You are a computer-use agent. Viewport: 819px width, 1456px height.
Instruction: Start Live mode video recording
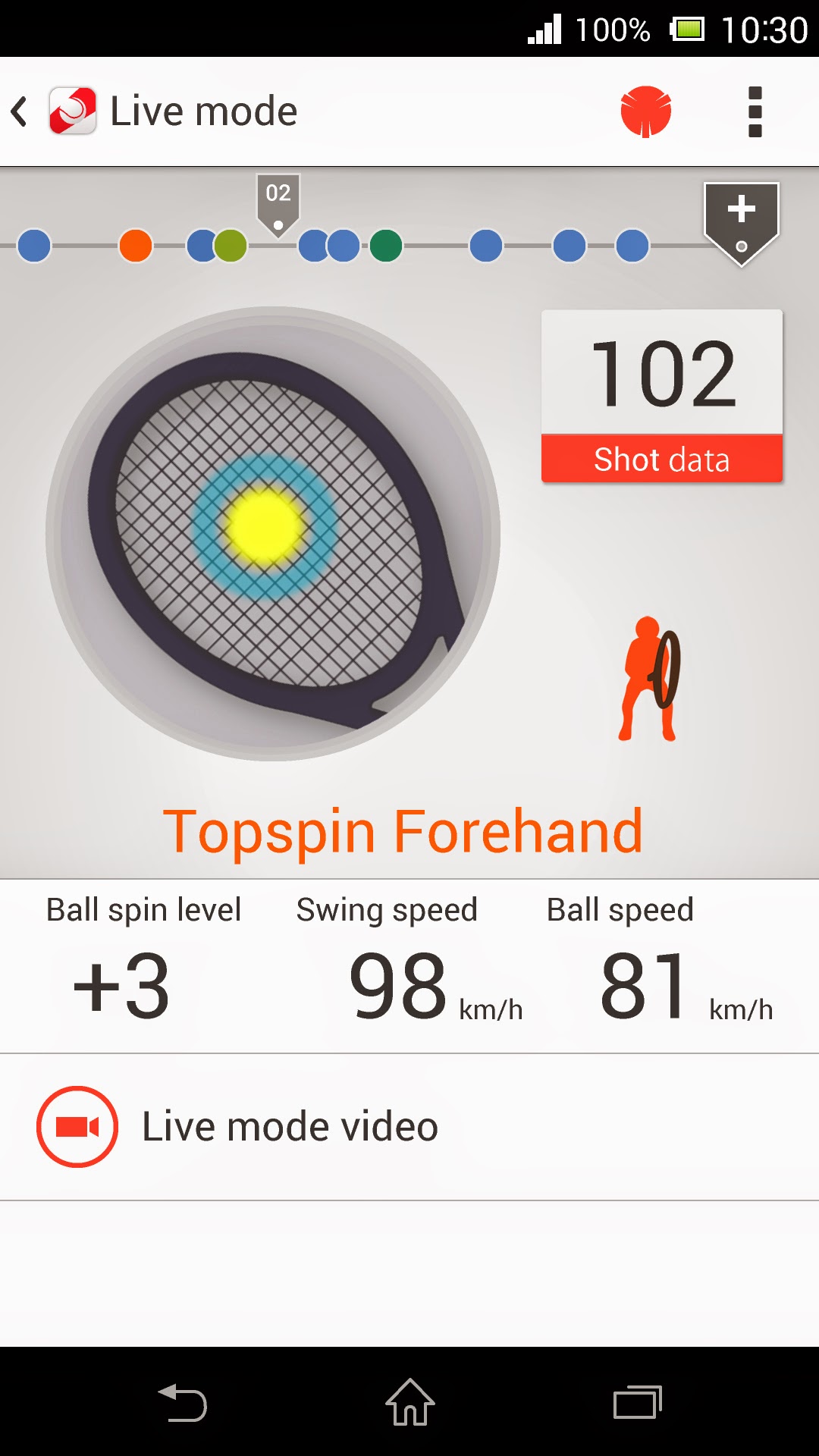point(77,1126)
